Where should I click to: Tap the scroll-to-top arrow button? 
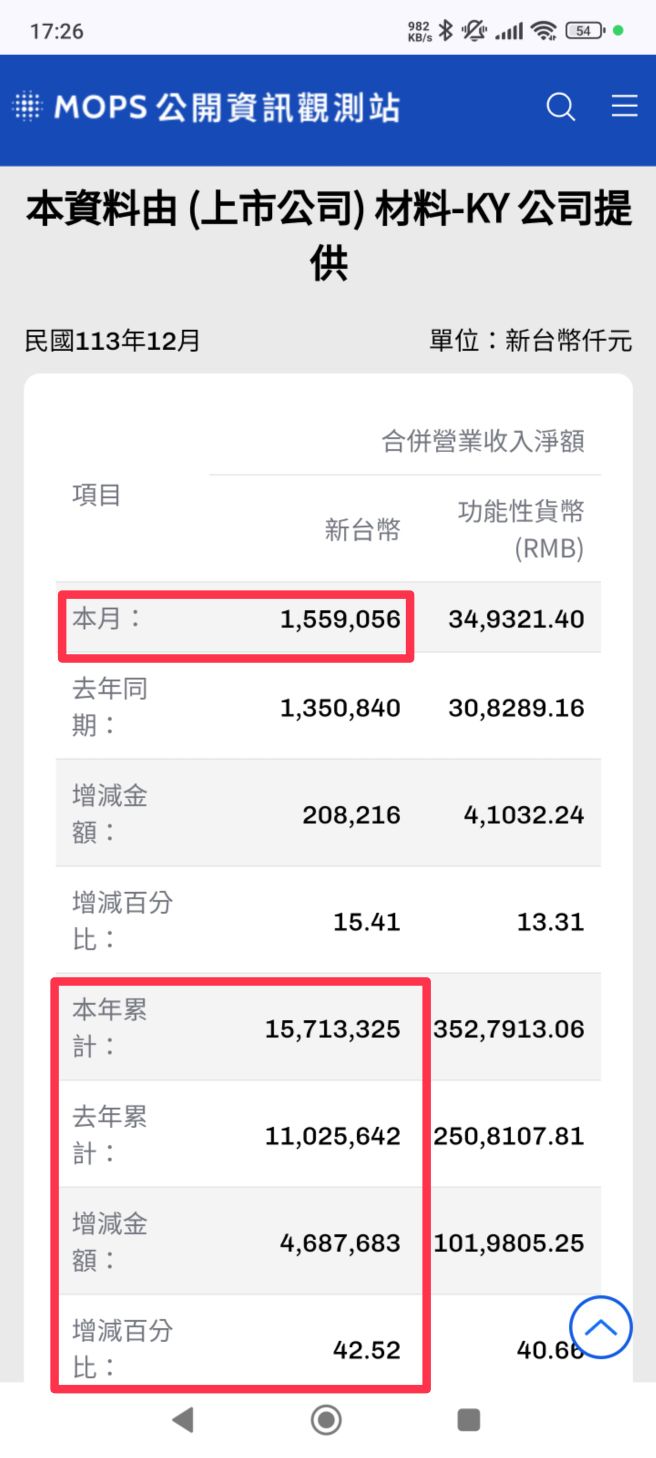point(601,1327)
